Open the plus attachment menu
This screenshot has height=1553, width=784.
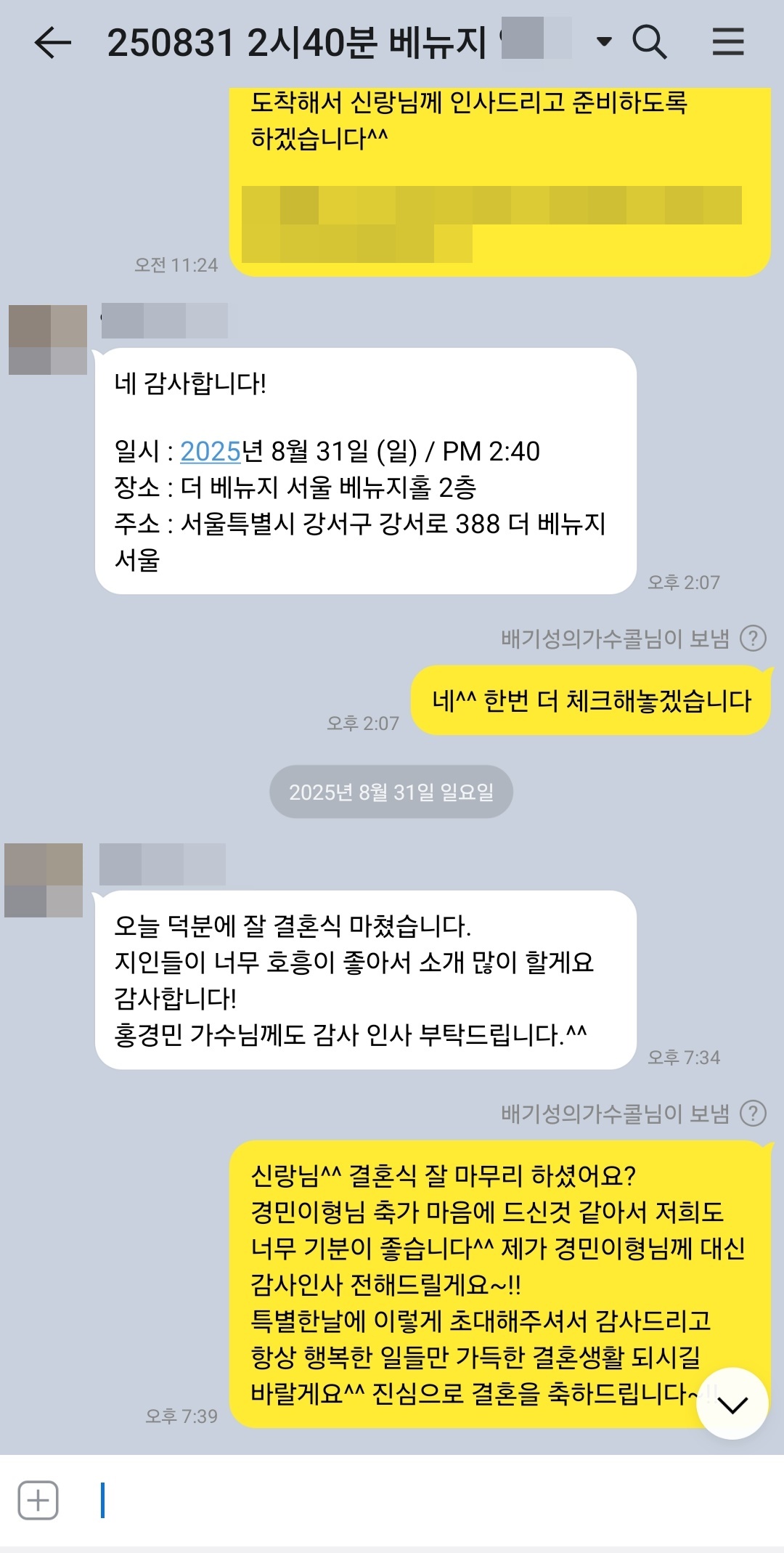pyautogui.click(x=38, y=1500)
